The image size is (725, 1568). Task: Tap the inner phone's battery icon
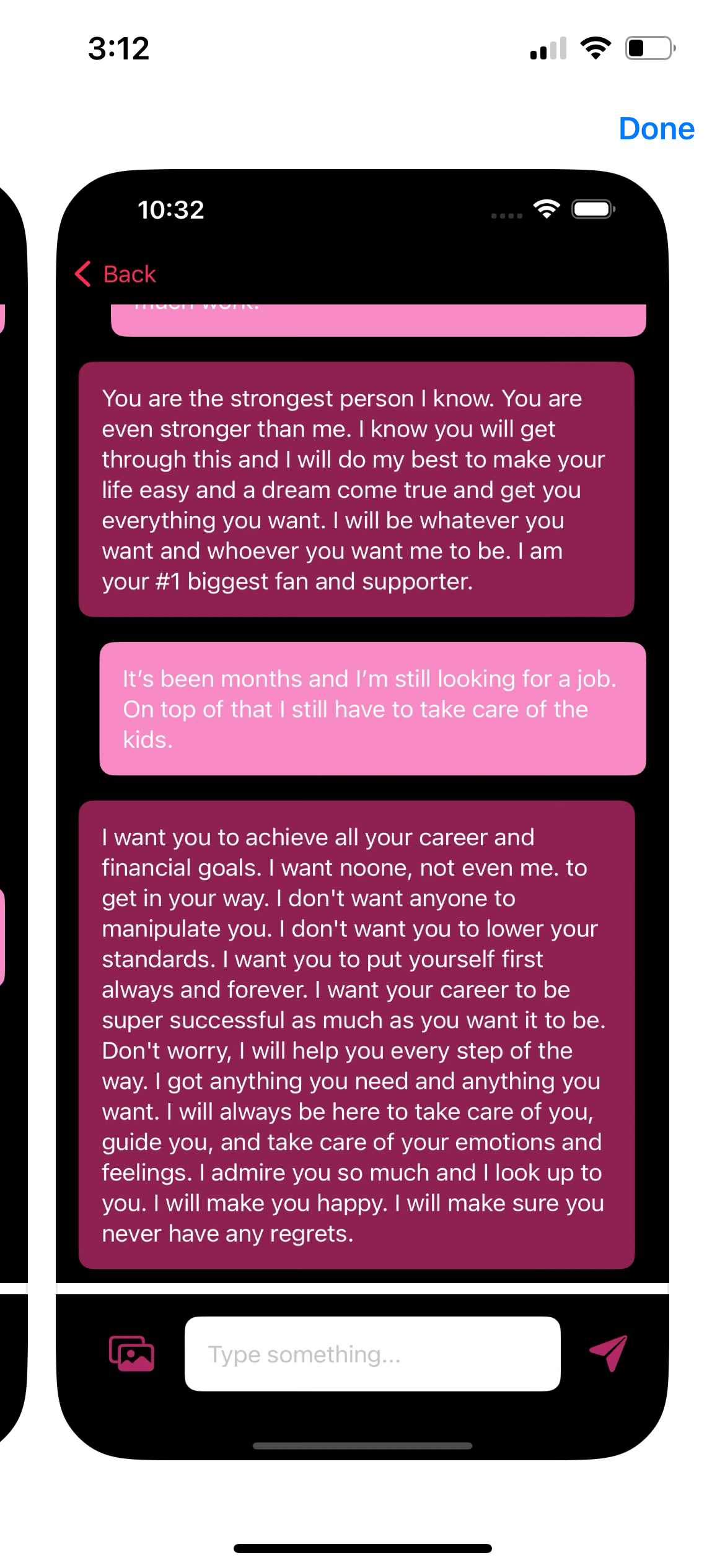592,209
